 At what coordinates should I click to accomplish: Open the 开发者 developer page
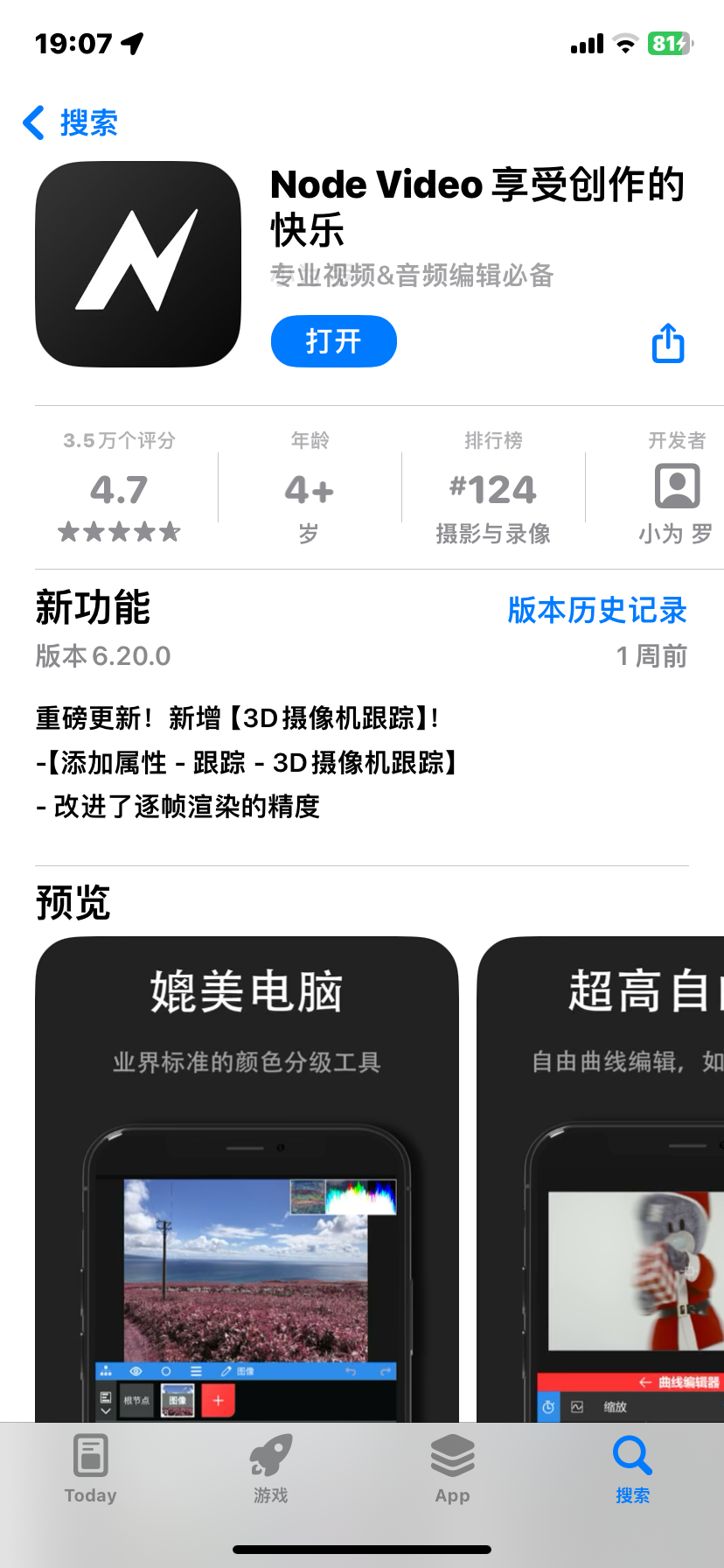[676, 488]
